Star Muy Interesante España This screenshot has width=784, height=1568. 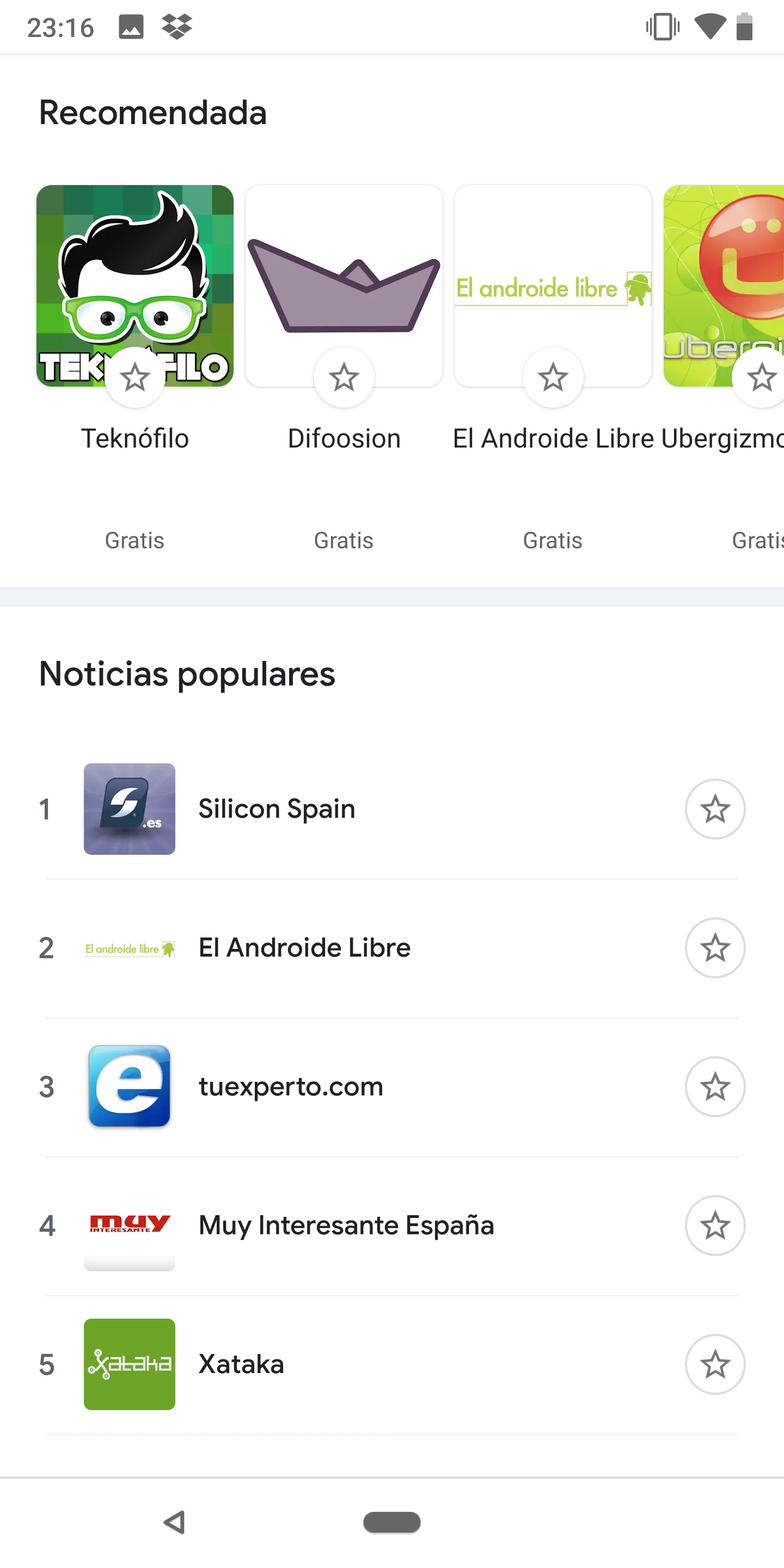[x=715, y=1226]
